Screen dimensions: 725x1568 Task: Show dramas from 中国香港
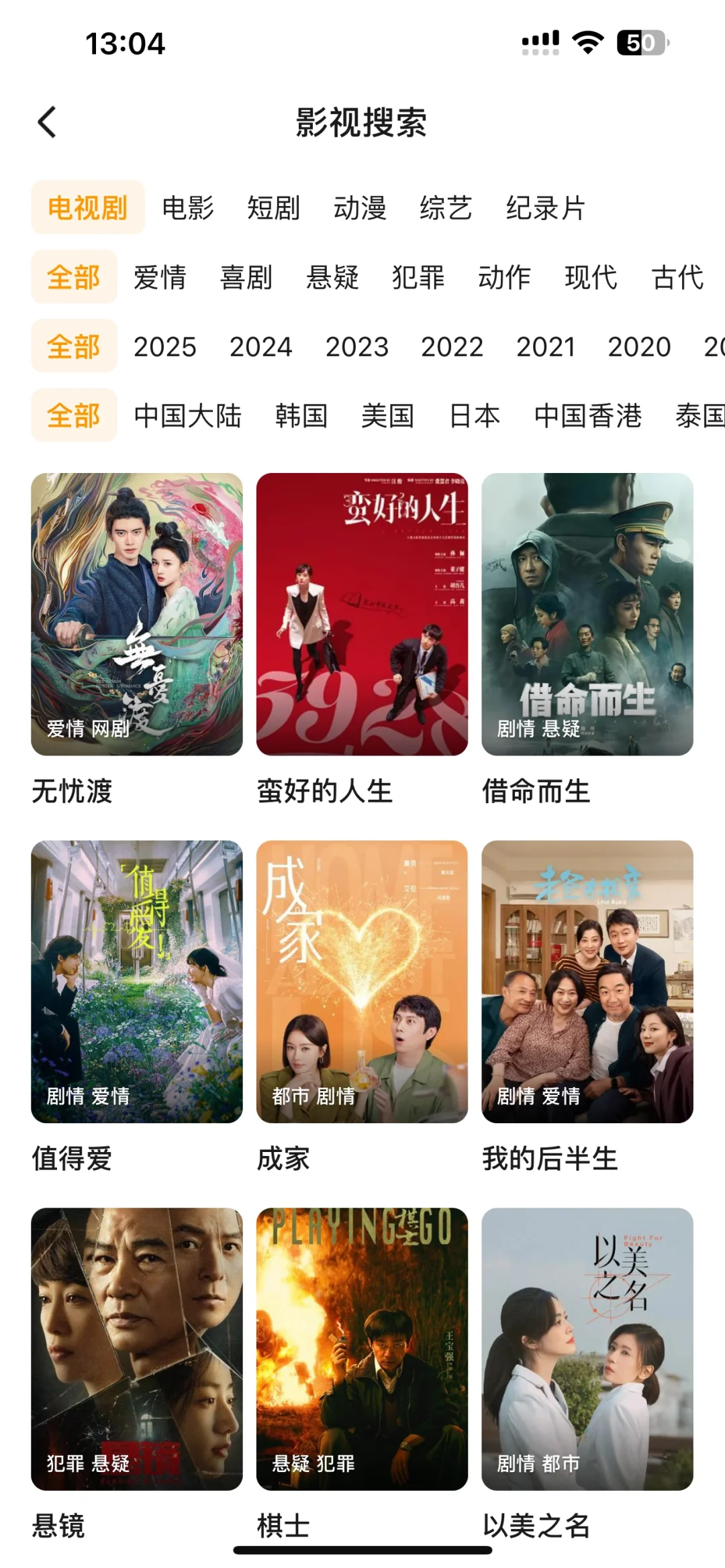click(x=587, y=416)
